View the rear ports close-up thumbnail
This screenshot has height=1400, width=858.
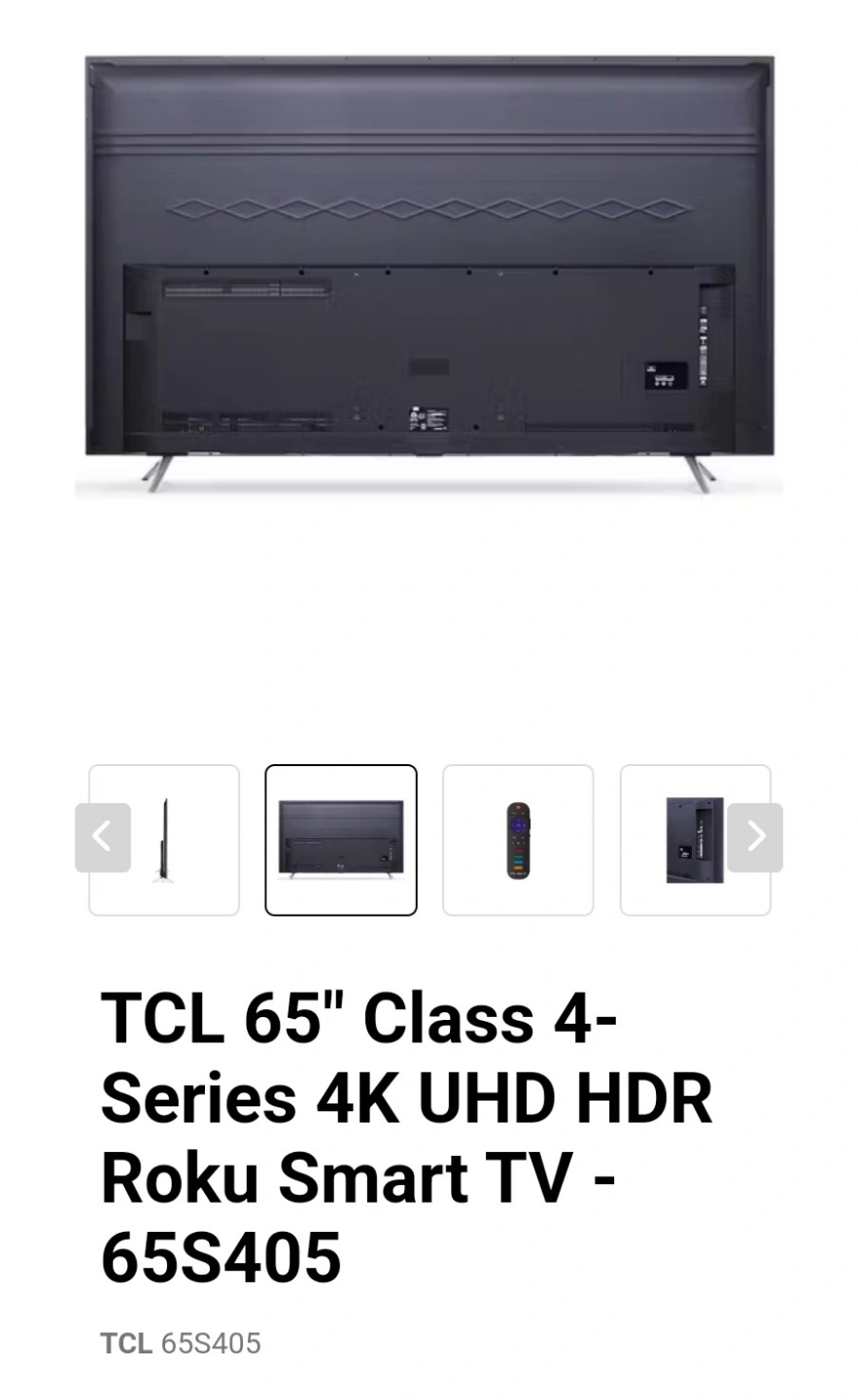[x=695, y=840]
